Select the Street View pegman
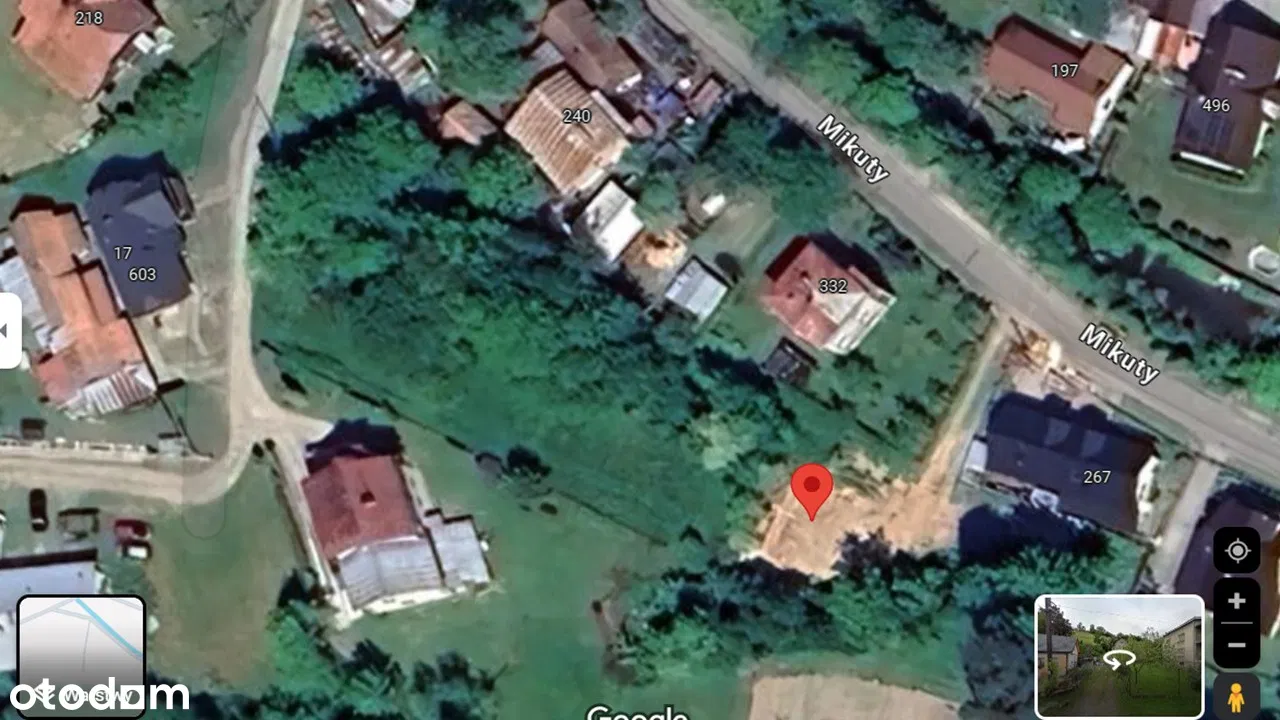This screenshot has width=1280, height=720. 1237,696
